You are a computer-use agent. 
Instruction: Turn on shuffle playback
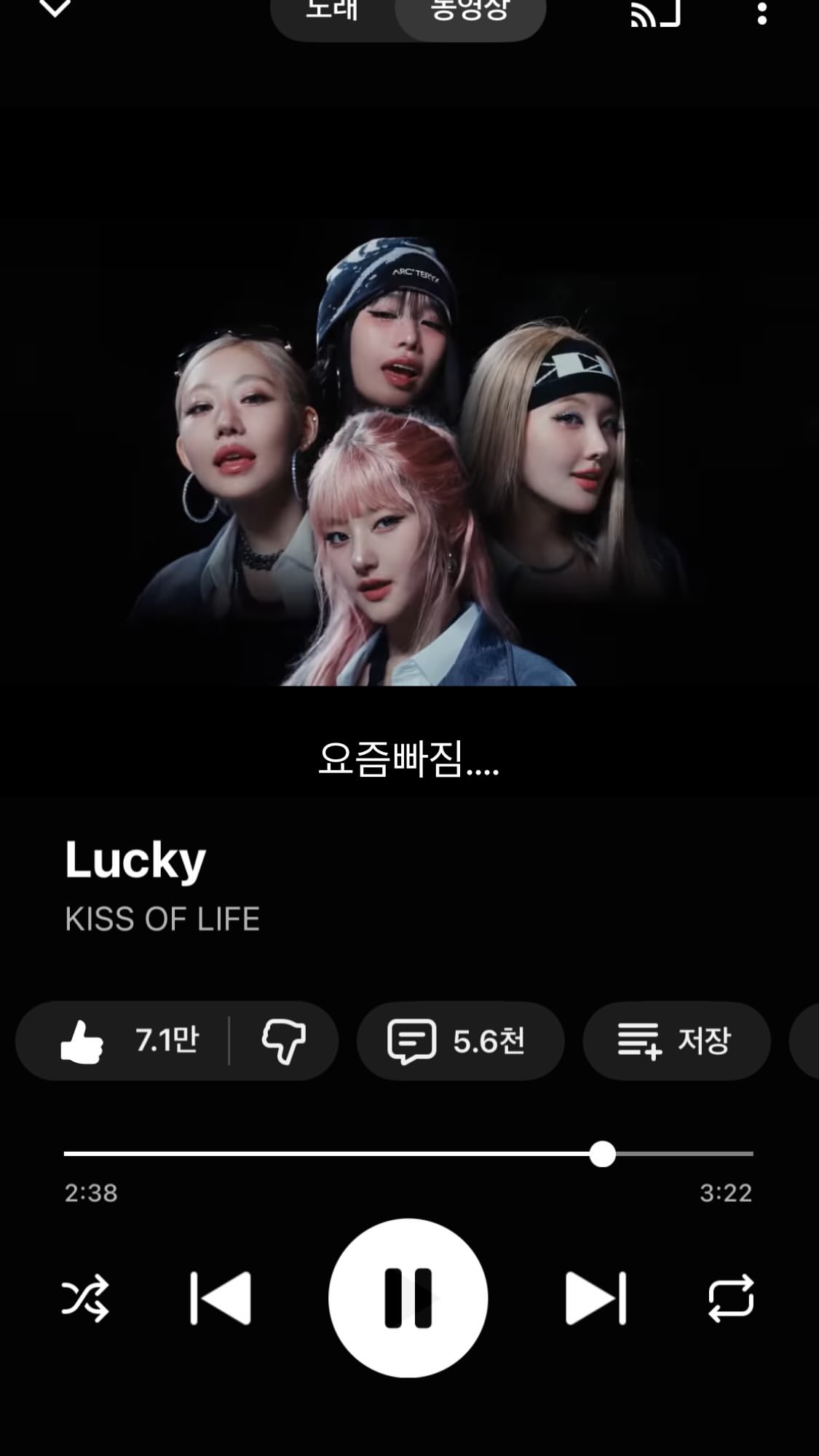pyautogui.click(x=85, y=1298)
